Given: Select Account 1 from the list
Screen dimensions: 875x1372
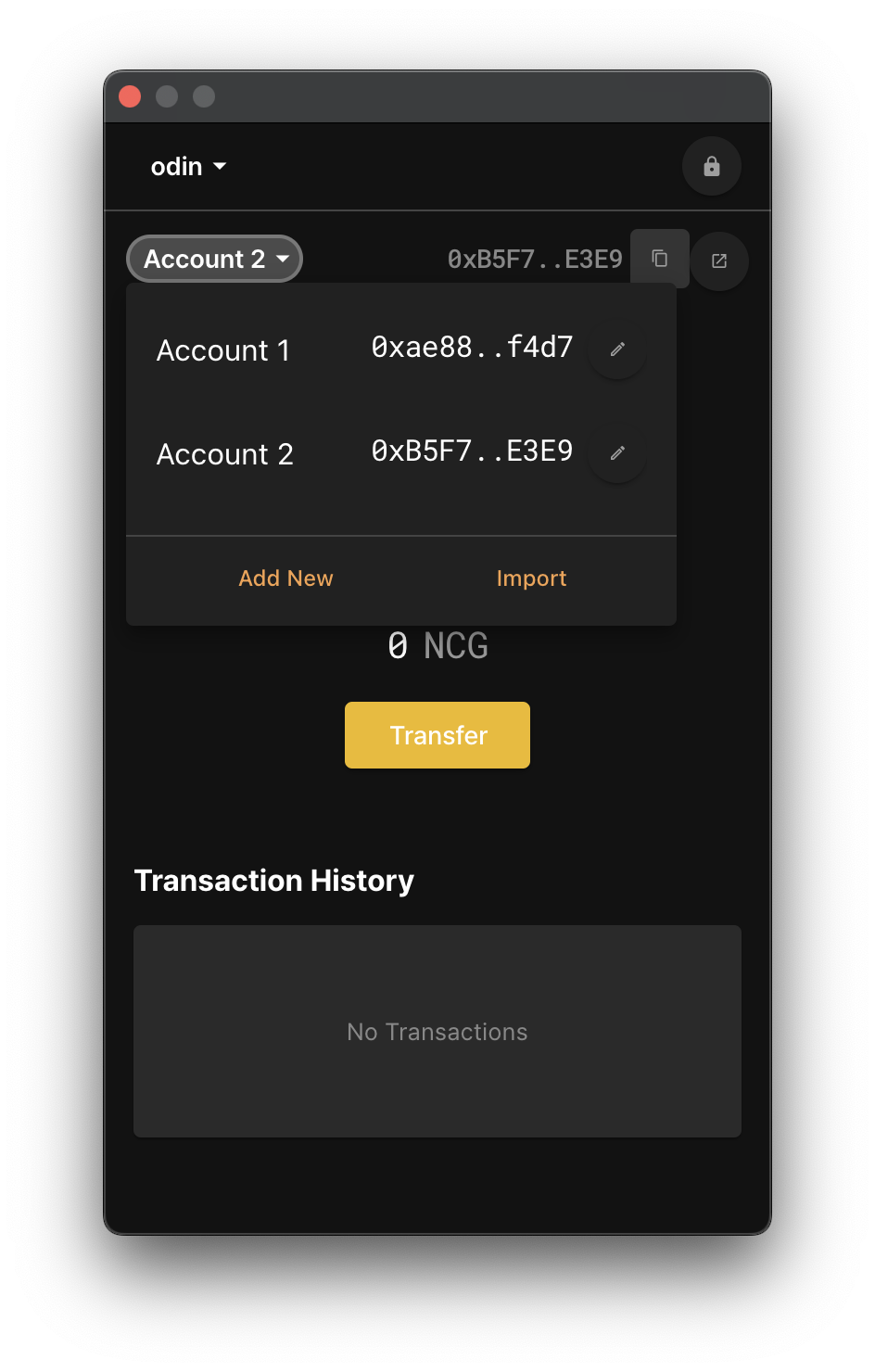Looking at the screenshot, I should tap(223, 350).
